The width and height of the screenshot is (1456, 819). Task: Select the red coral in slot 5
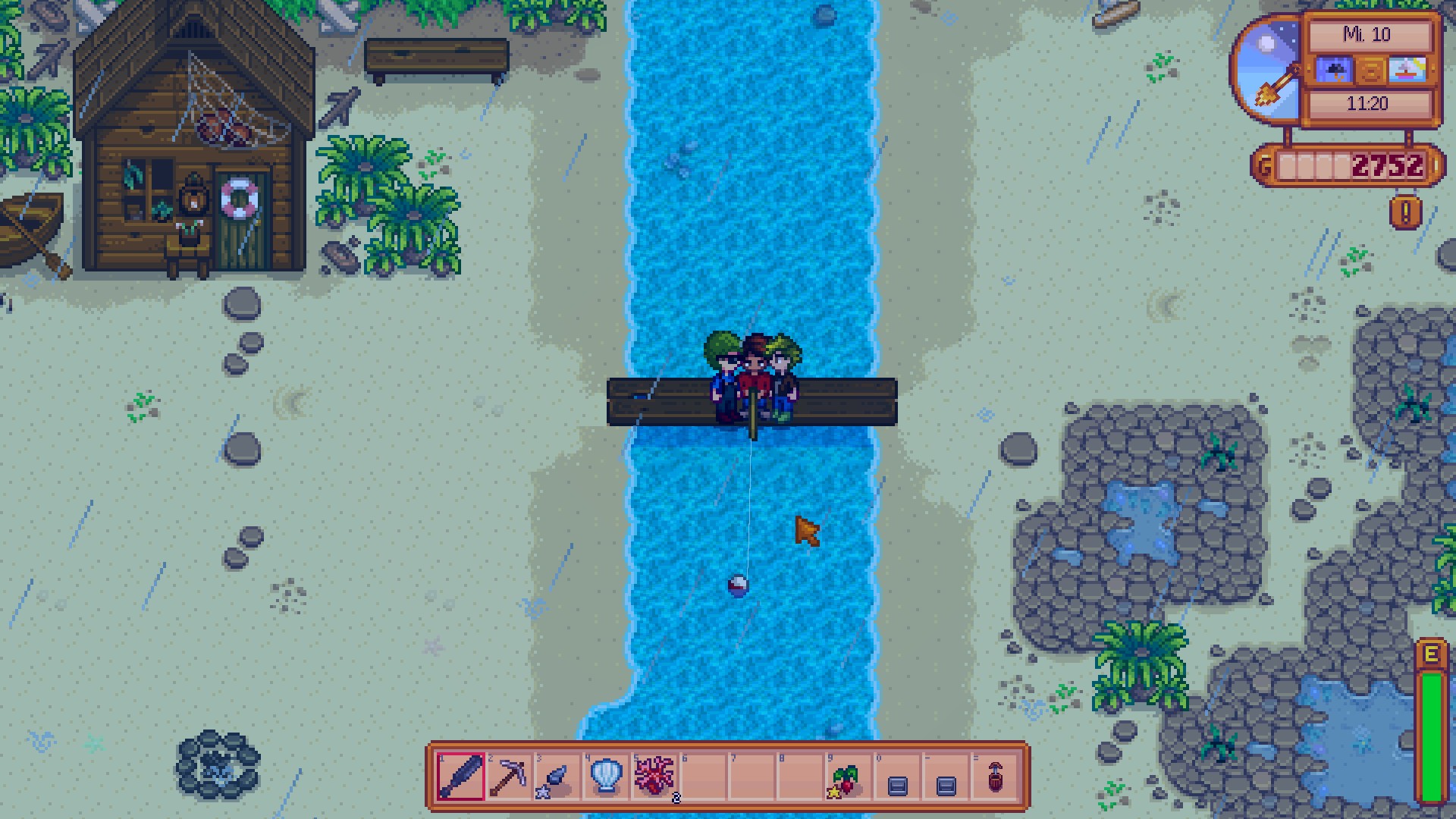point(654,777)
